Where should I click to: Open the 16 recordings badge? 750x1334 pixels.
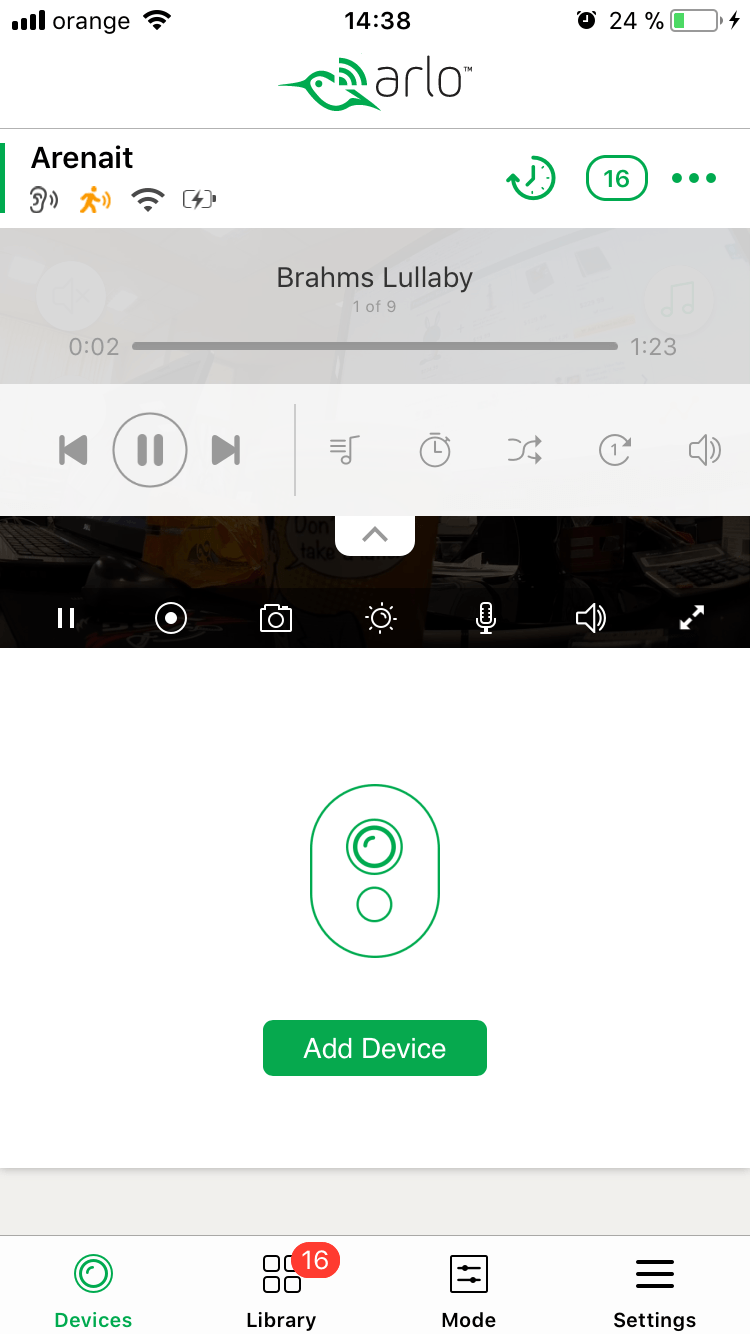(616, 179)
